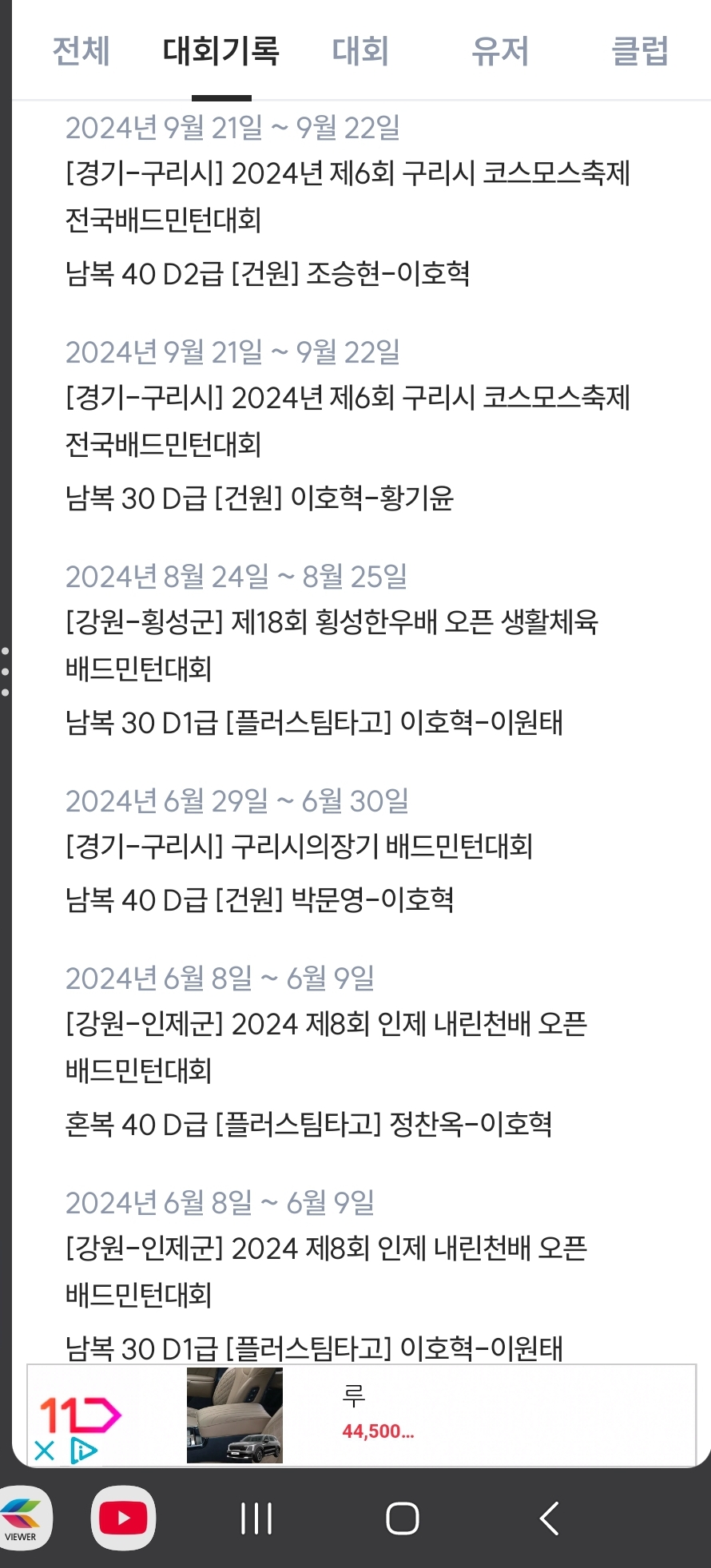
Task: Go back using the navigation bar
Action: (x=549, y=1518)
